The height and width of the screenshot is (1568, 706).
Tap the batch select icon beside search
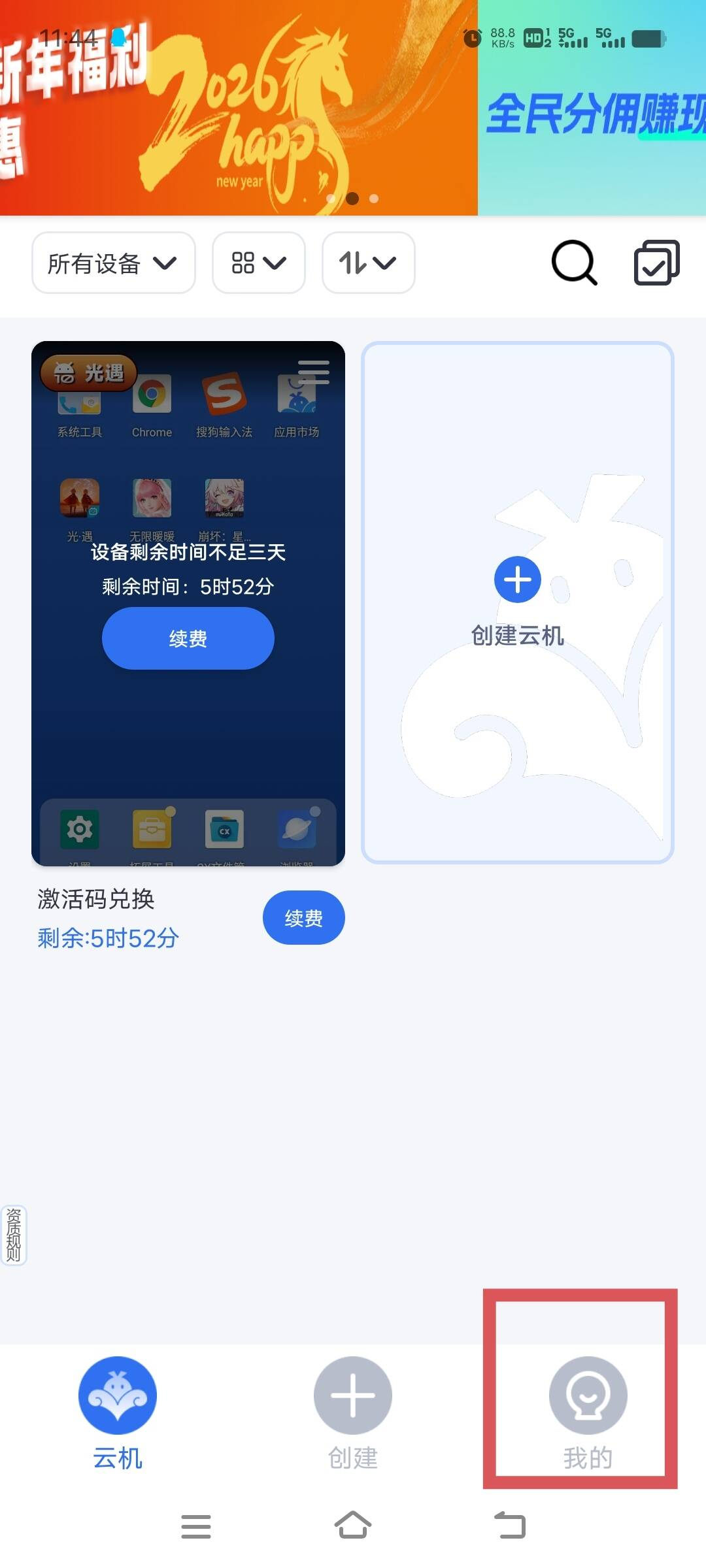coord(656,263)
